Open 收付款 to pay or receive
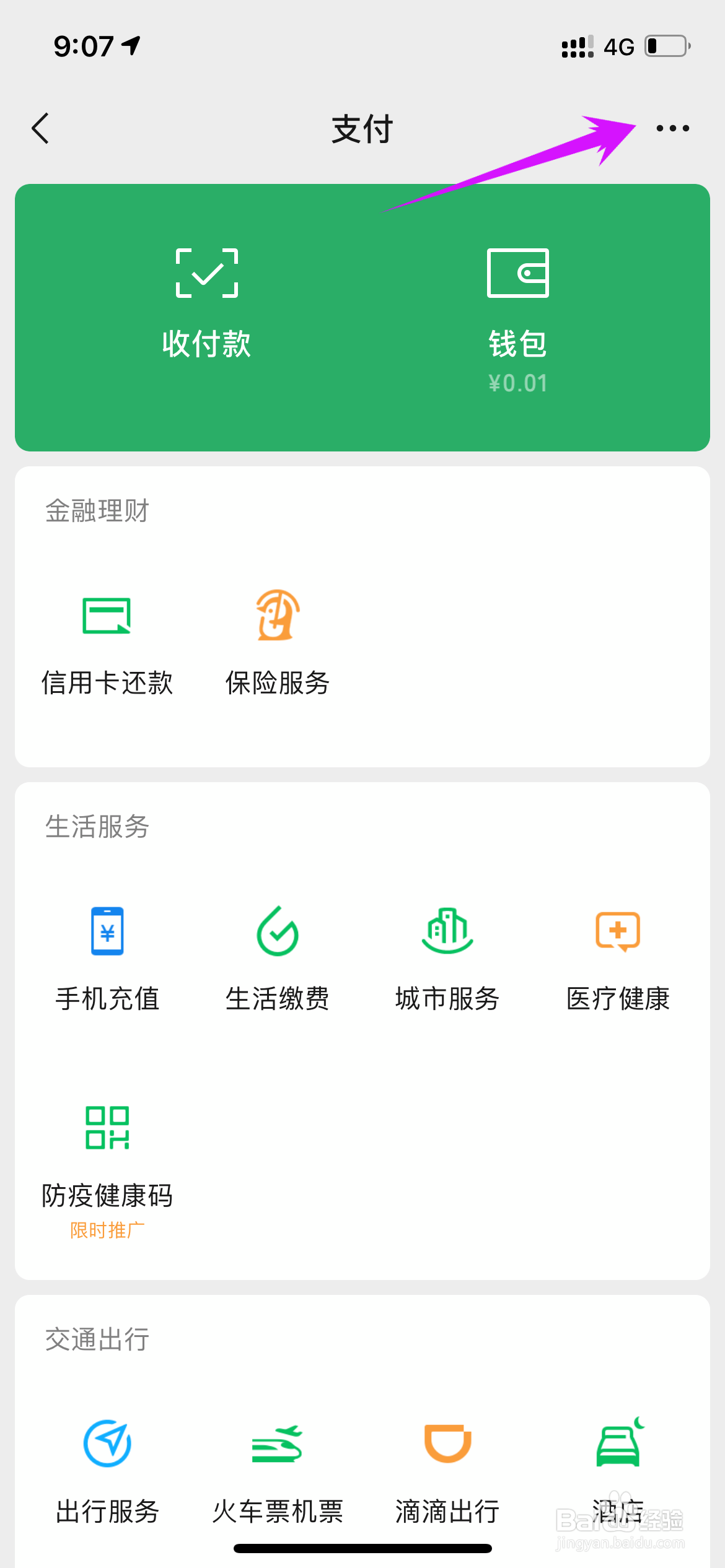The image size is (725, 1568). tap(206, 303)
